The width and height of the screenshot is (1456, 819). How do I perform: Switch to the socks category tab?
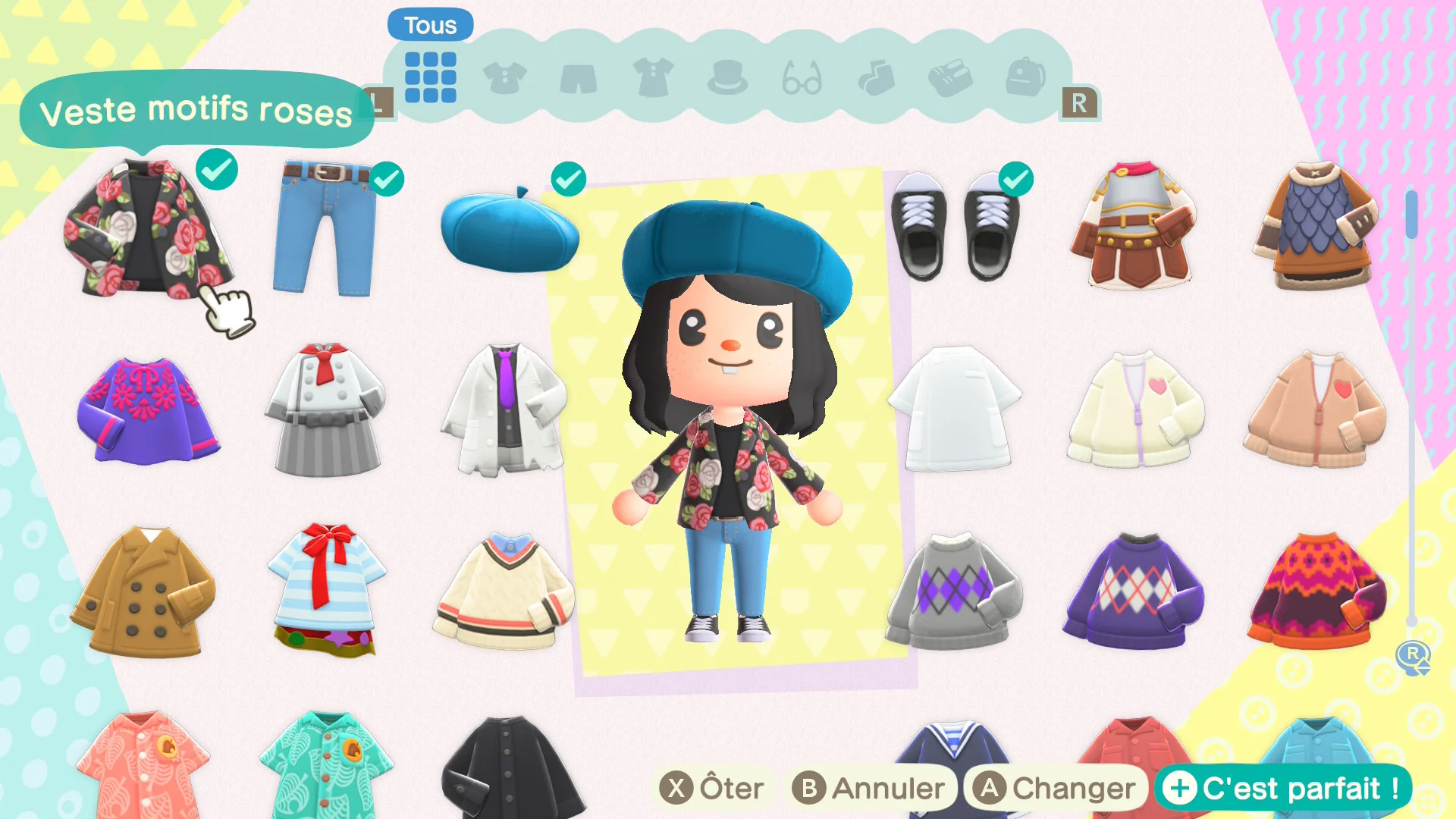coord(876,77)
